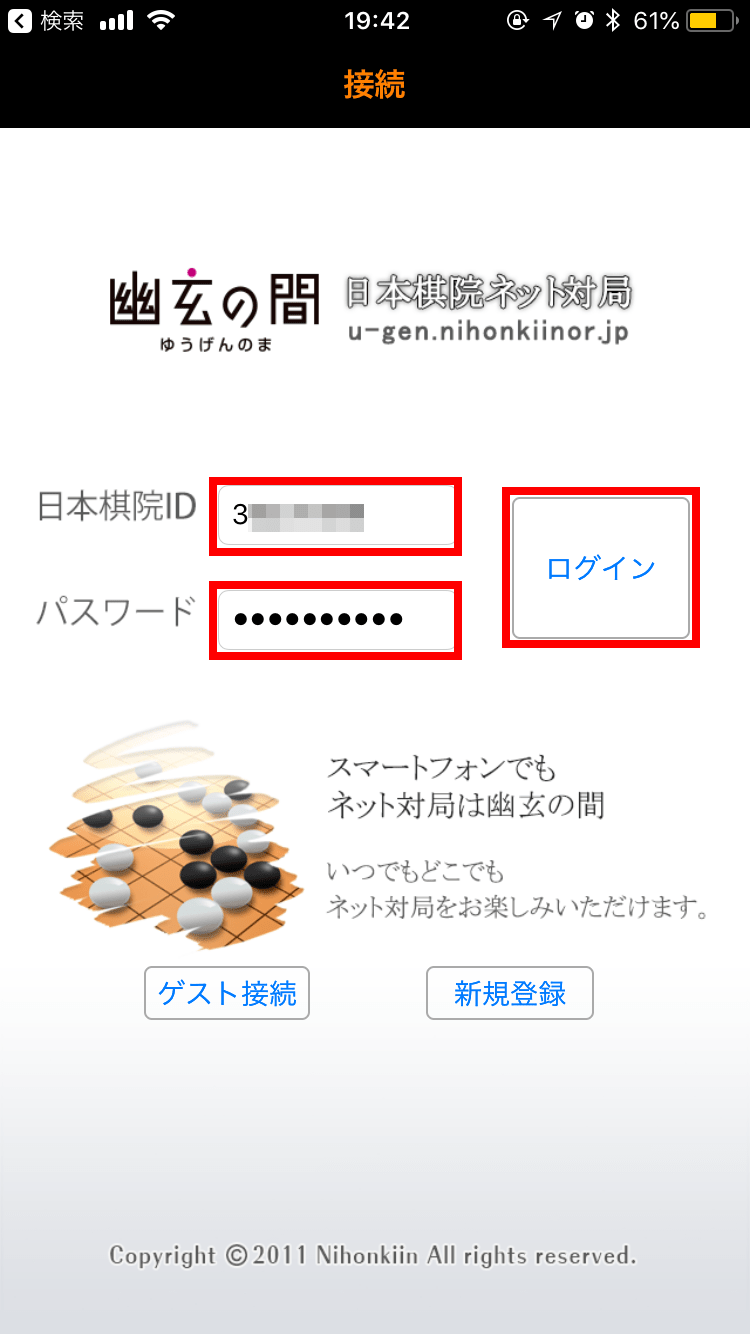The width and height of the screenshot is (750, 1334).
Task: Focus the パスワード field
Action: [x=336, y=620]
